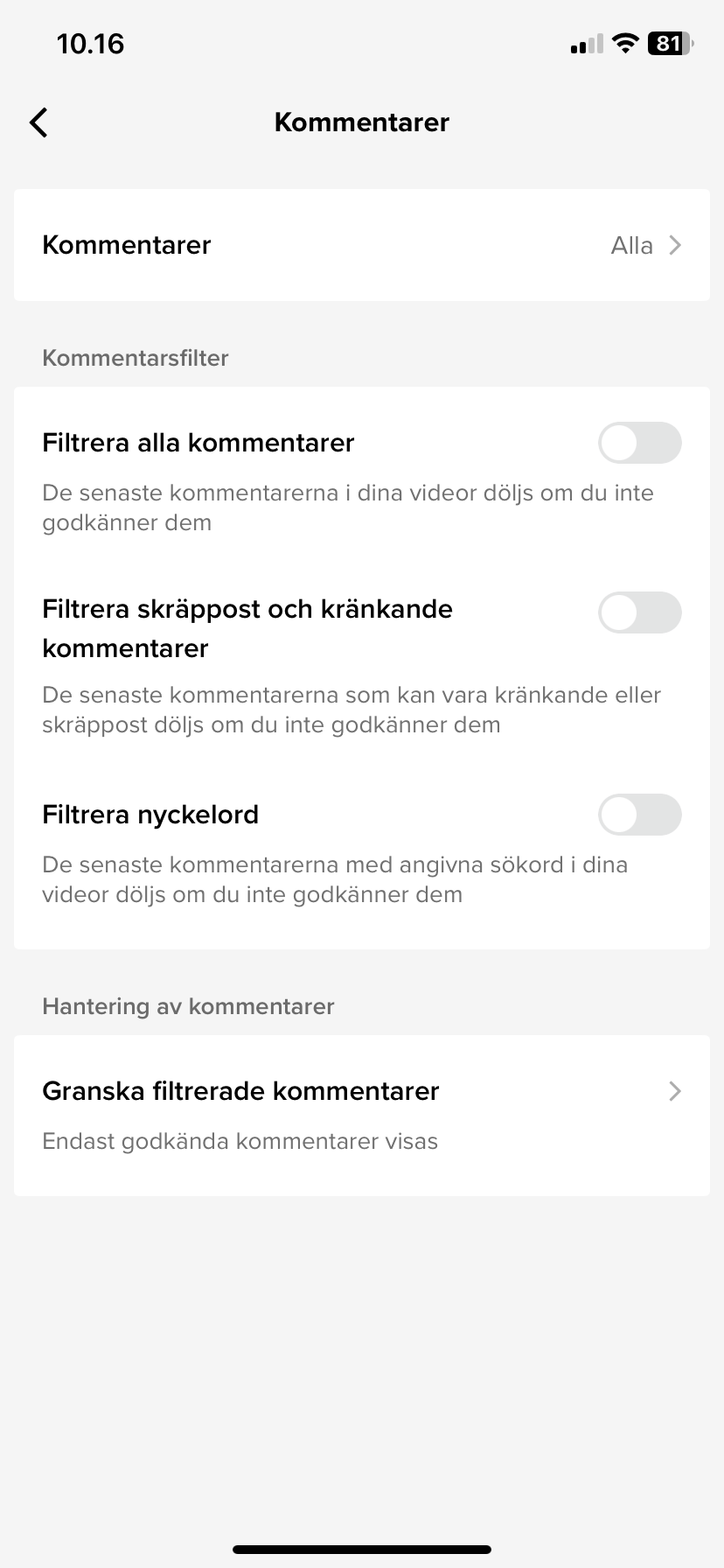Expand Granska filtrerade kommentarer
The height and width of the screenshot is (1568, 724).
[362, 1091]
